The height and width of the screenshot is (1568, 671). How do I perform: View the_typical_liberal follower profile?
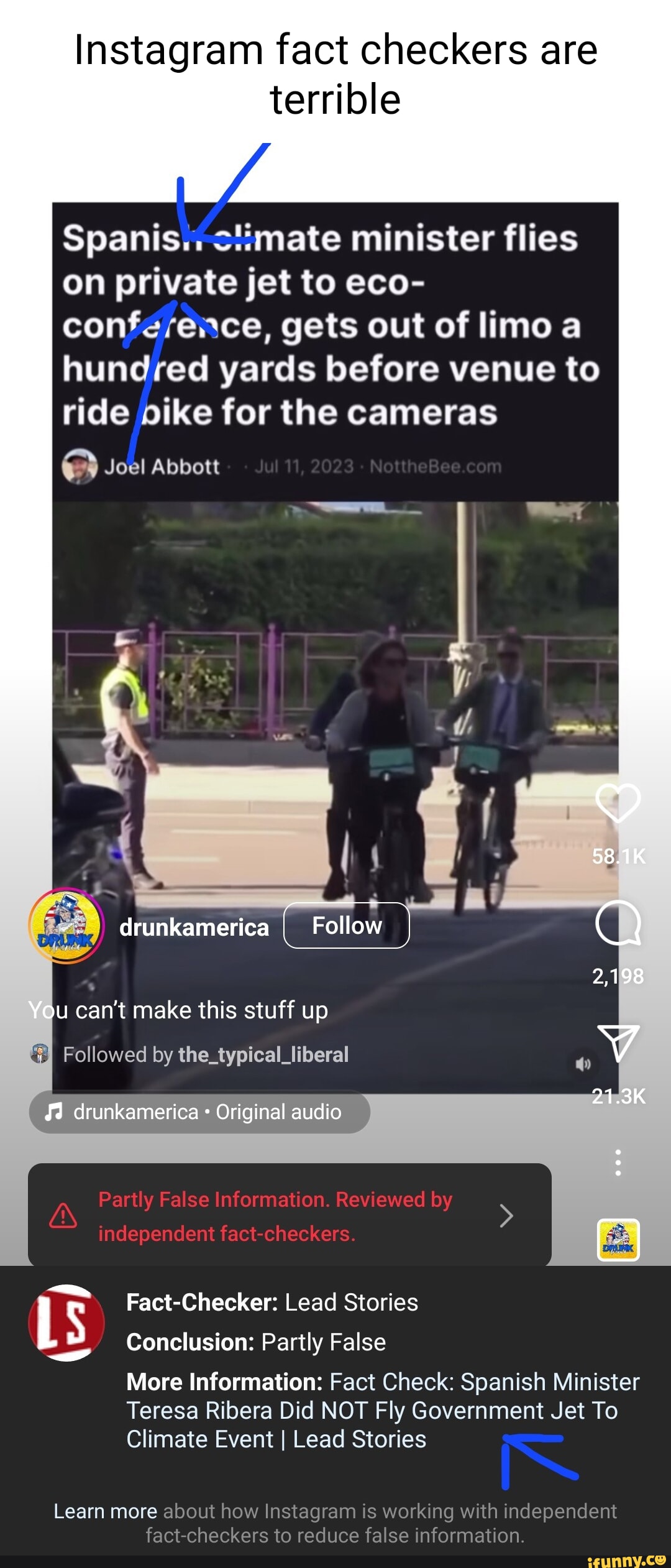[x=263, y=1054]
